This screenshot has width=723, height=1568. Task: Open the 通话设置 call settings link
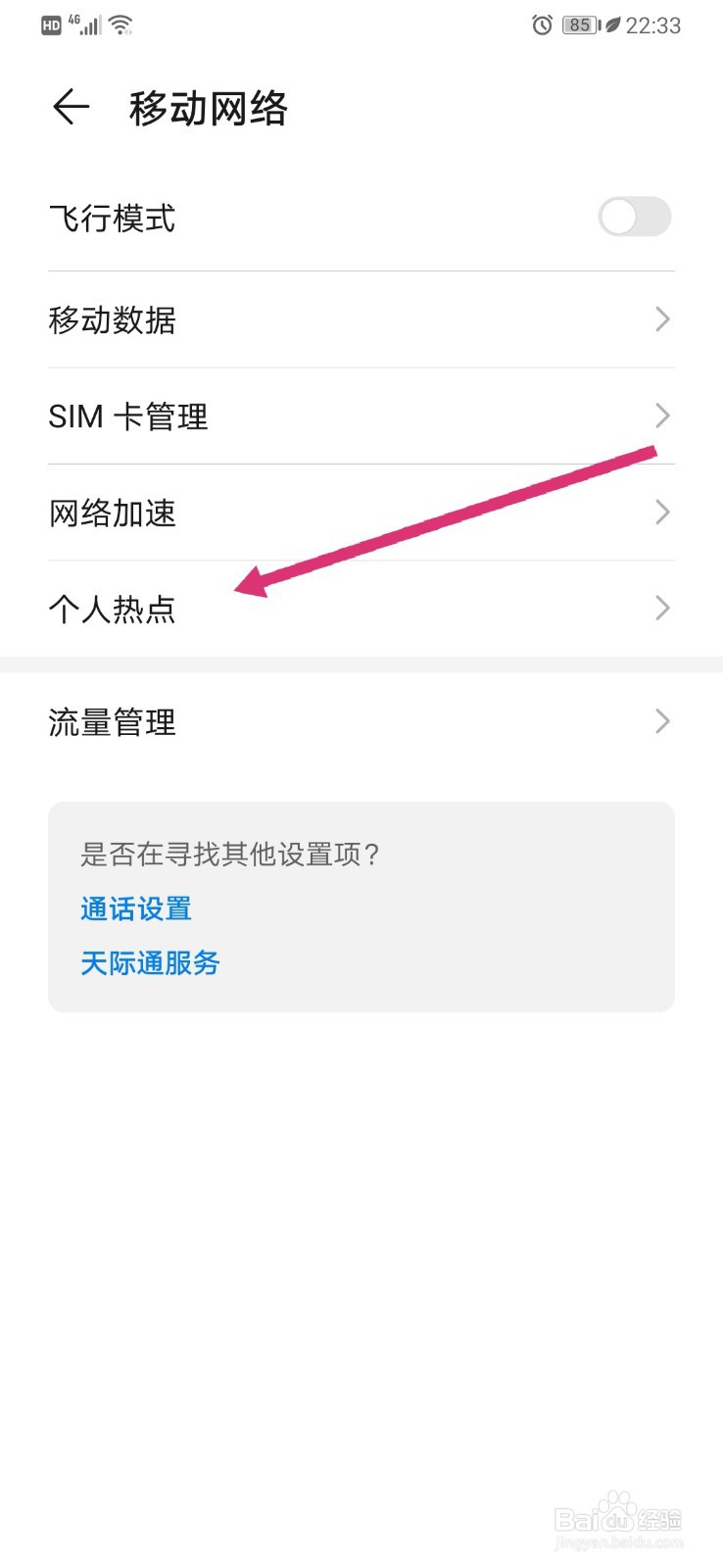[x=135, y=909]
